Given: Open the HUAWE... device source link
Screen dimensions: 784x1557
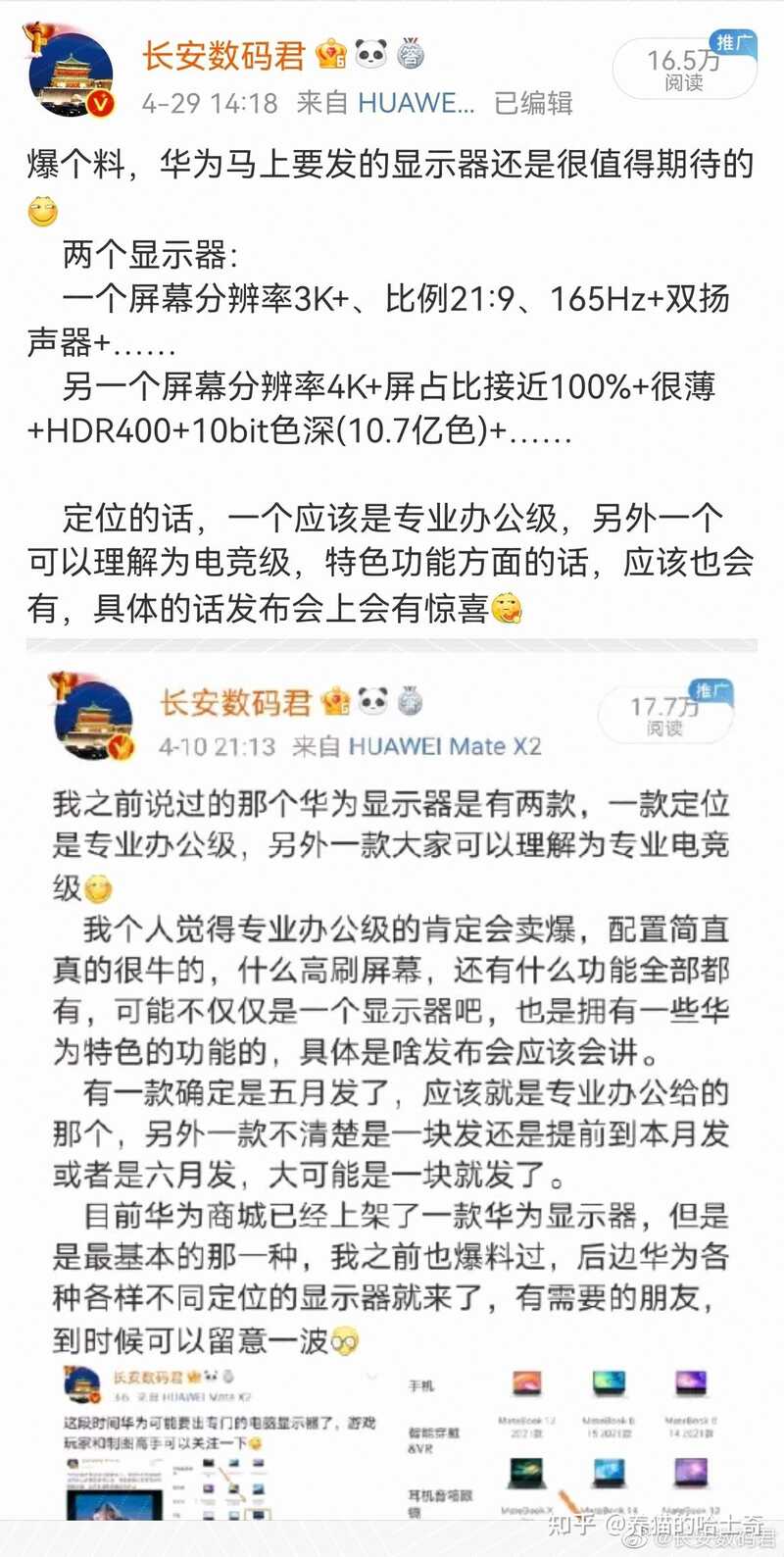Looking at the screenshot, I should point(416,103).
